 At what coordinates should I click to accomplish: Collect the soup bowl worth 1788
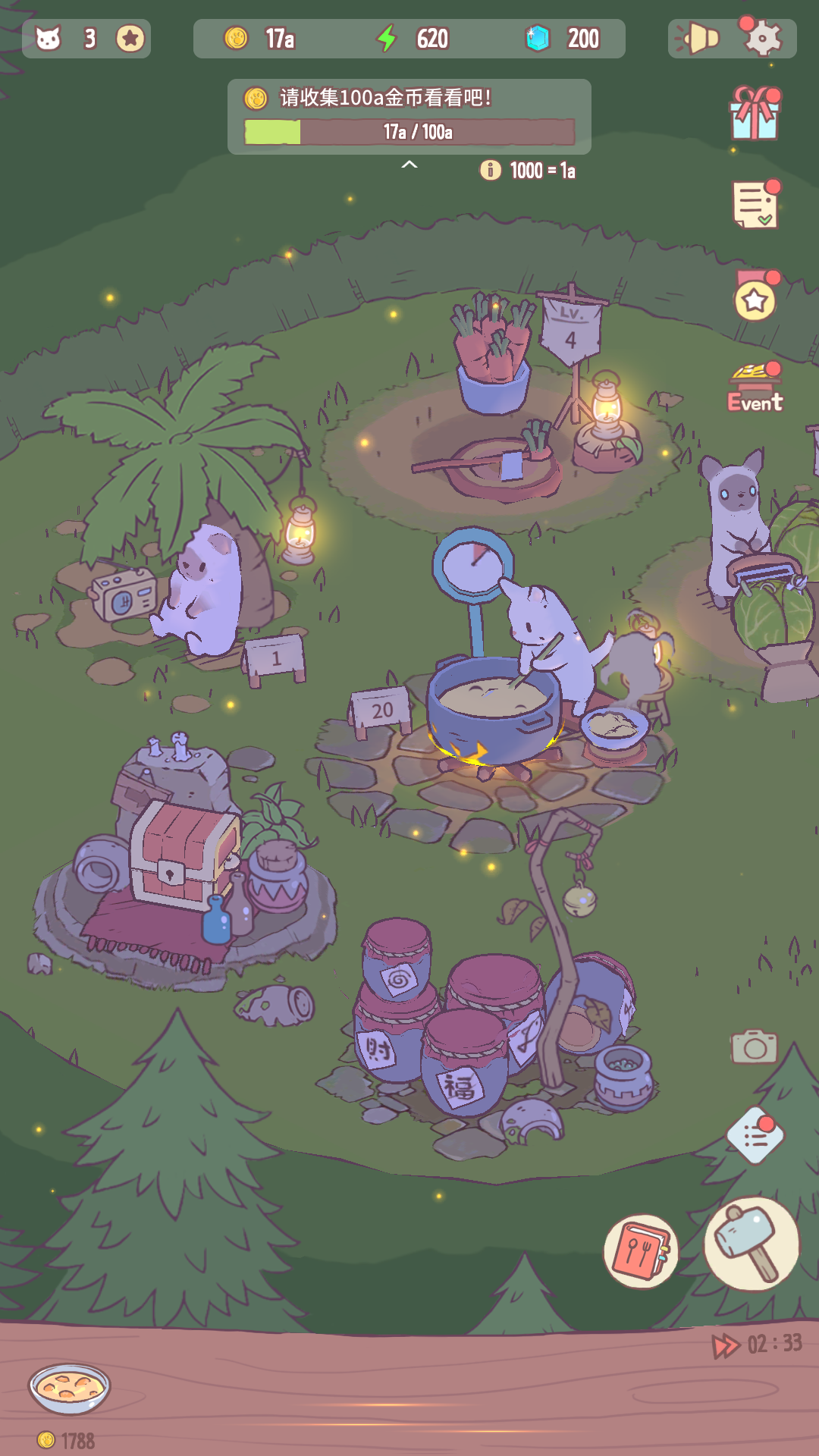point(70,1389)
